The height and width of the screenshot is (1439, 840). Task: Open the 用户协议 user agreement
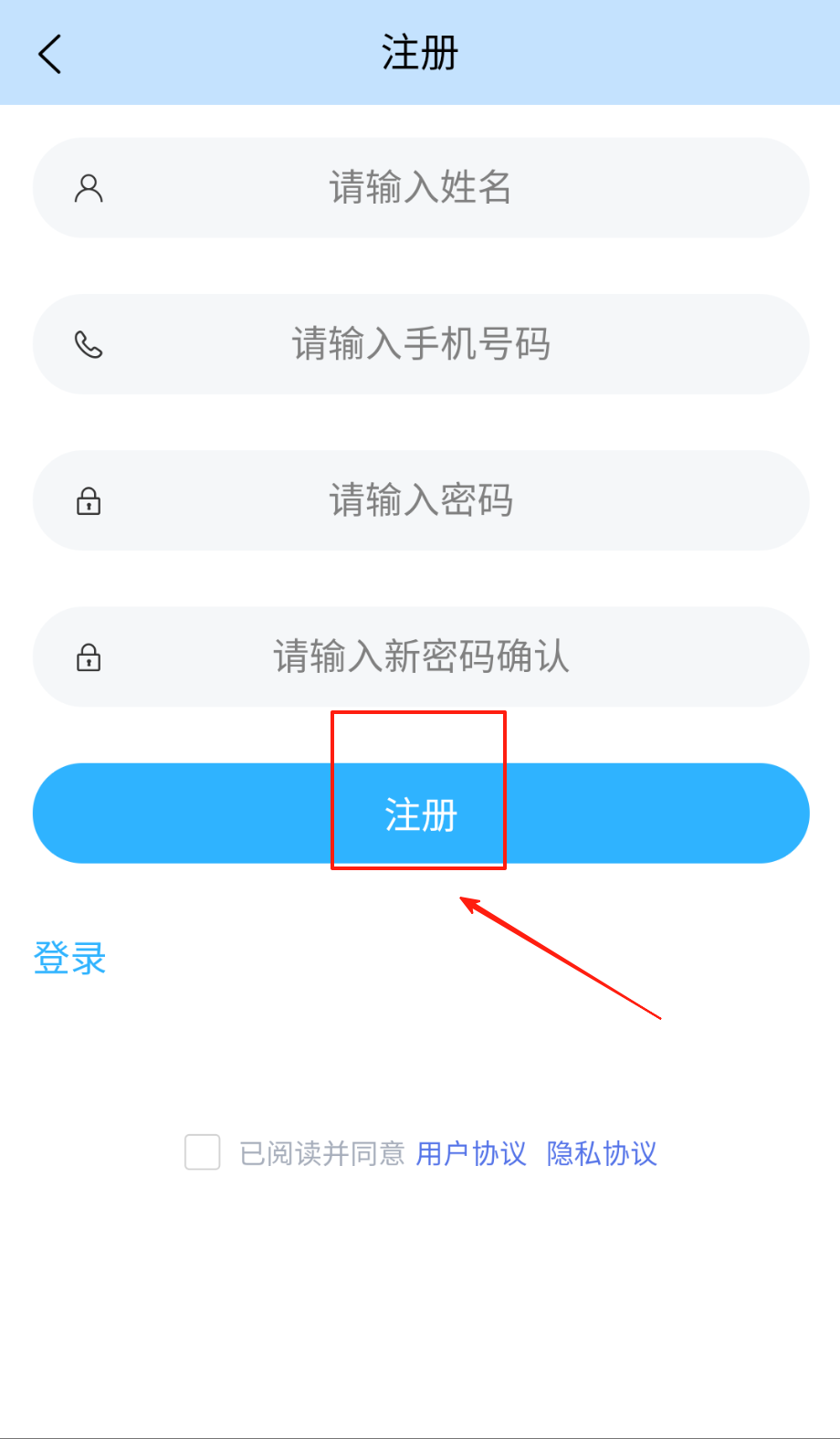tap(471, 1153)
